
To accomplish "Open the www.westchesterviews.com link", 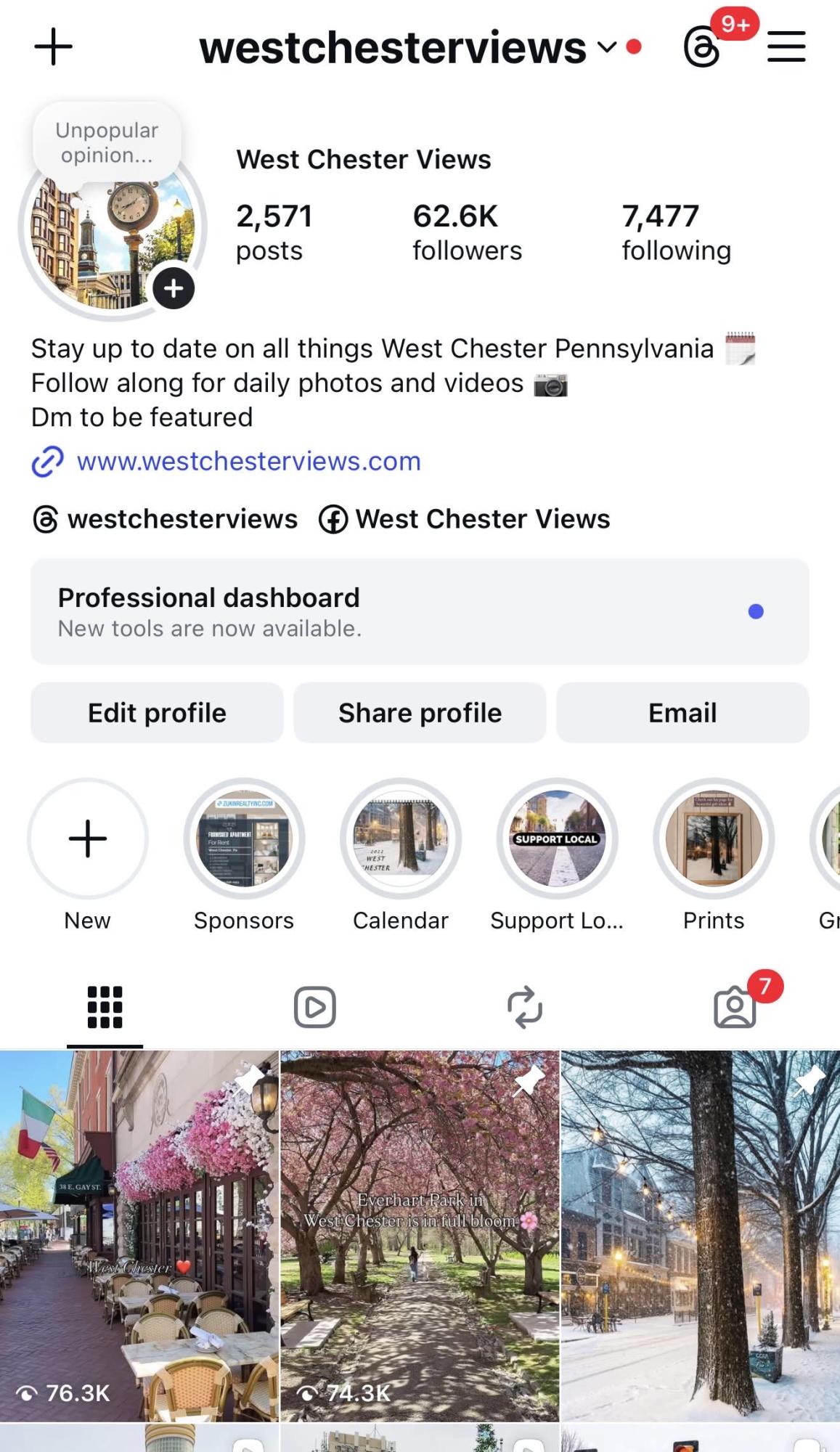I will pos(248,462).
